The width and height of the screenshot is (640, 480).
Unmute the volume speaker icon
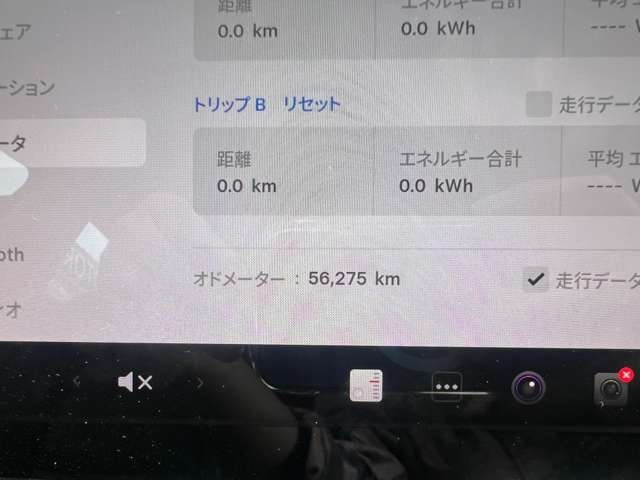click(x=134, y=382)
